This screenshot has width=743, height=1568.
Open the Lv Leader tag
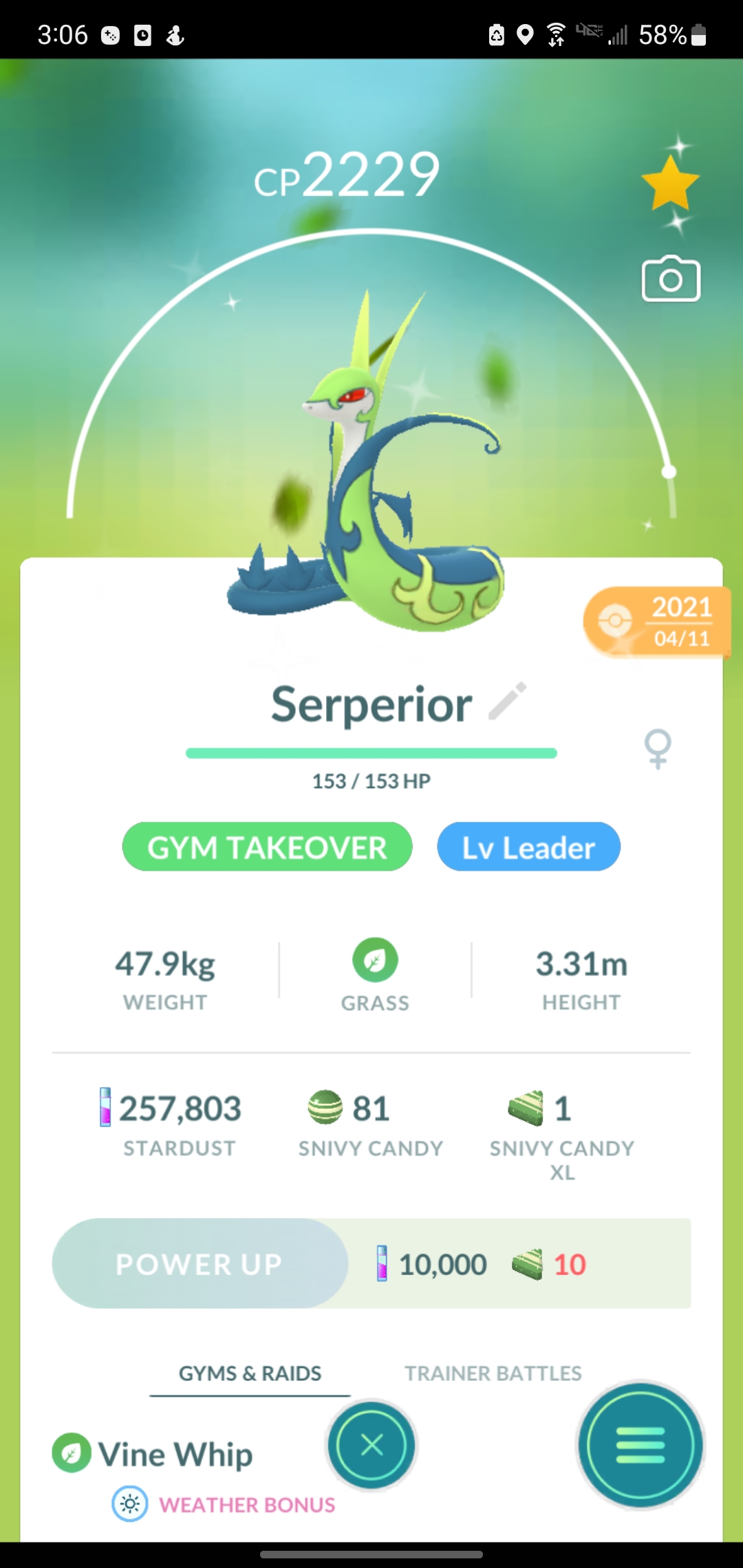click(x=528, y=847)
